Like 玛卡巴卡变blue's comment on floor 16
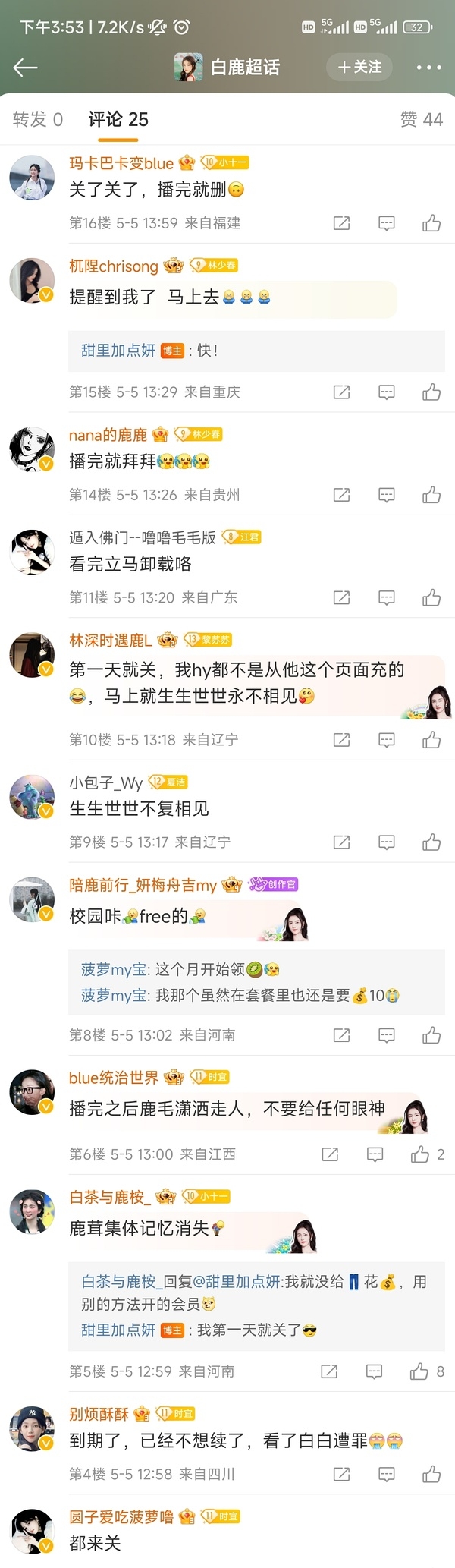Viewport: 455px width, 1568px height. tap(431, 223)
